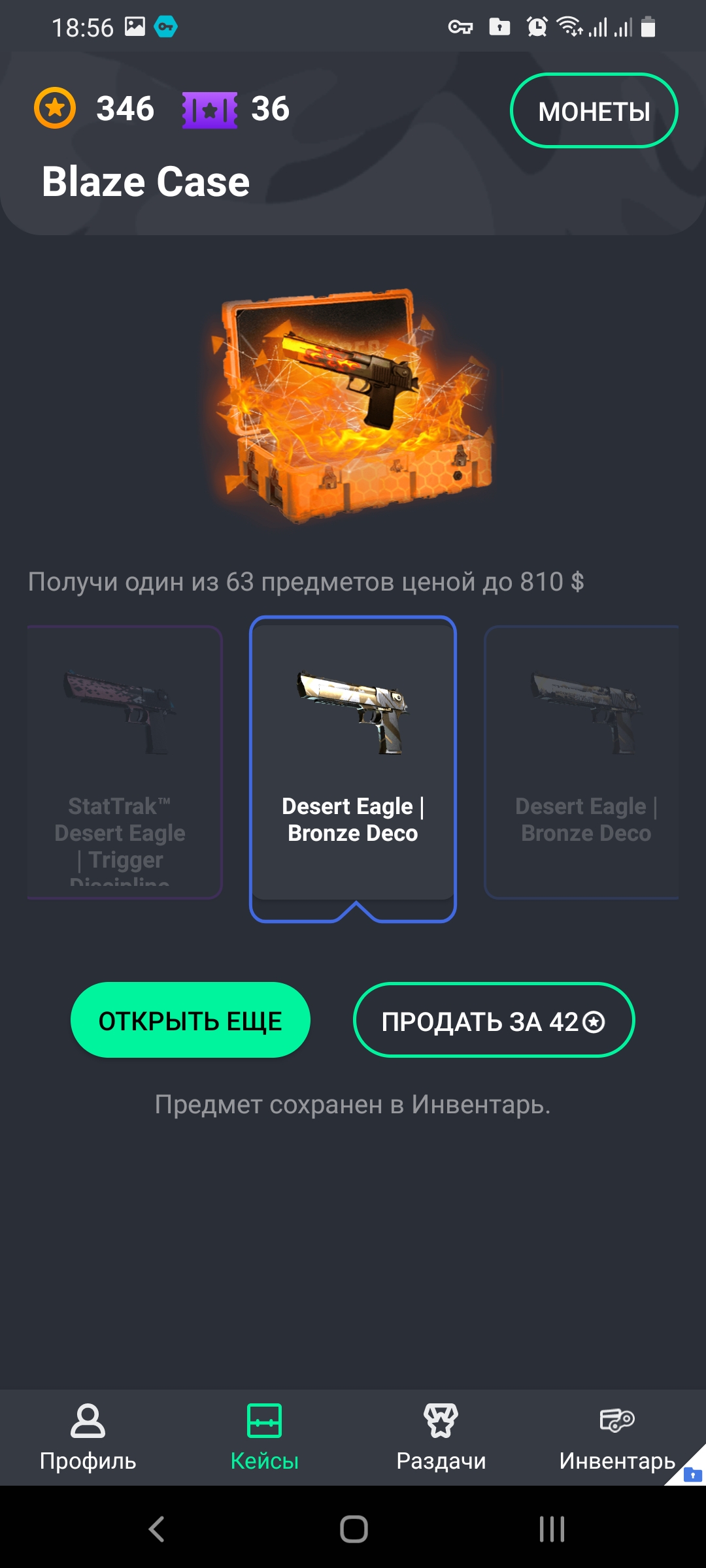The width and height of the screenshot is (706, 1568).
Task: Sell the item with ПРОДАТЬ ЗА 42
Action: click(494, 1021)
